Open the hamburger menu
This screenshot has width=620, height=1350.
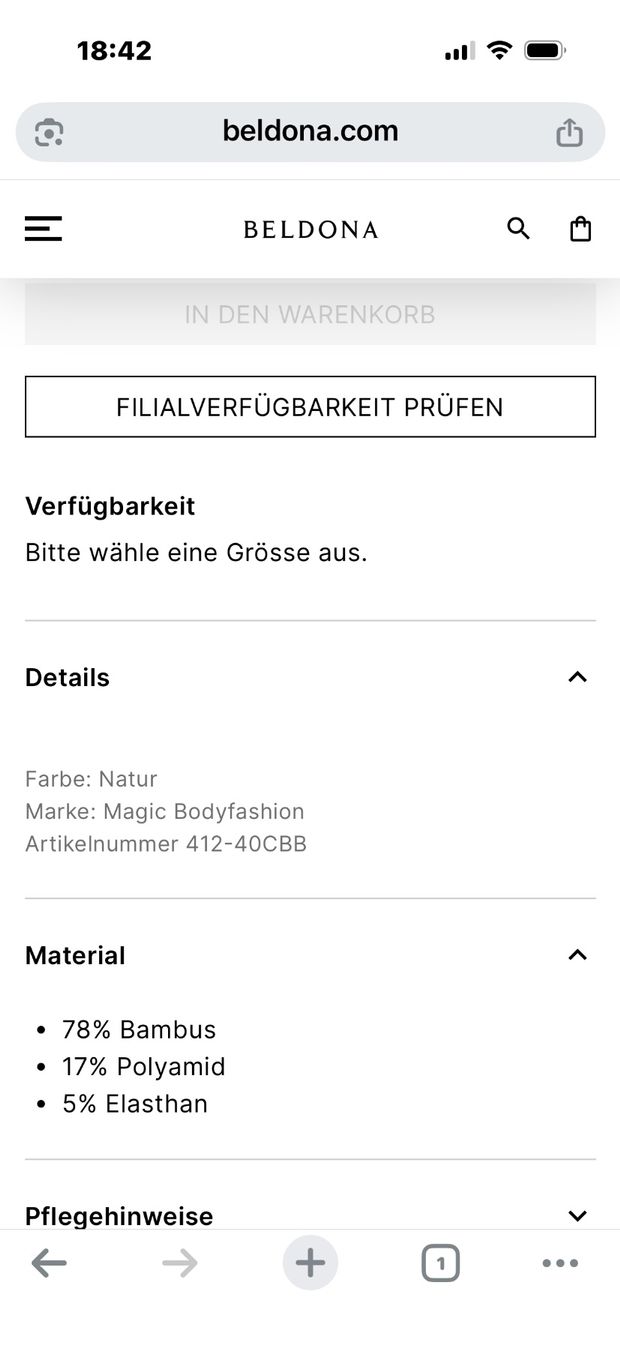[44, 229]
